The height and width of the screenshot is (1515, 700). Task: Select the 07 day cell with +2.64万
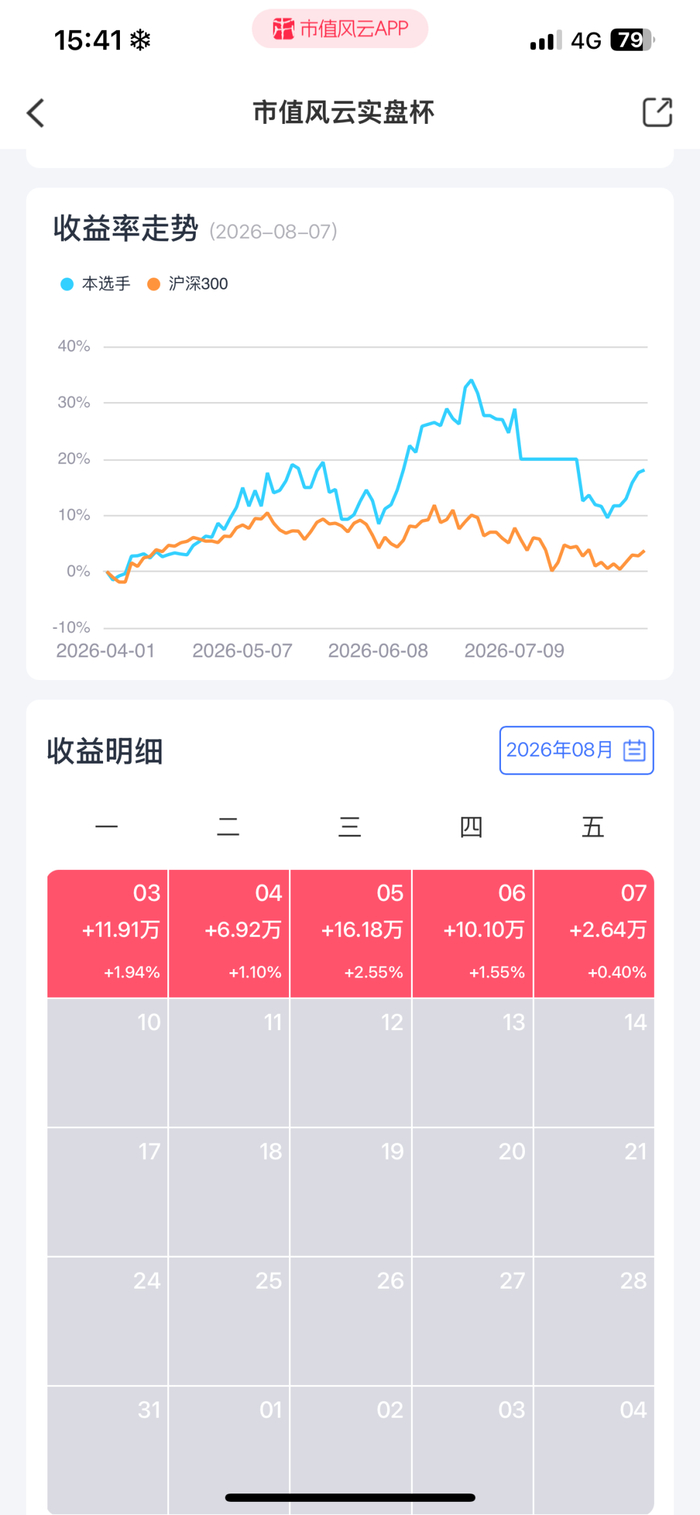click(x=594, y=934)
